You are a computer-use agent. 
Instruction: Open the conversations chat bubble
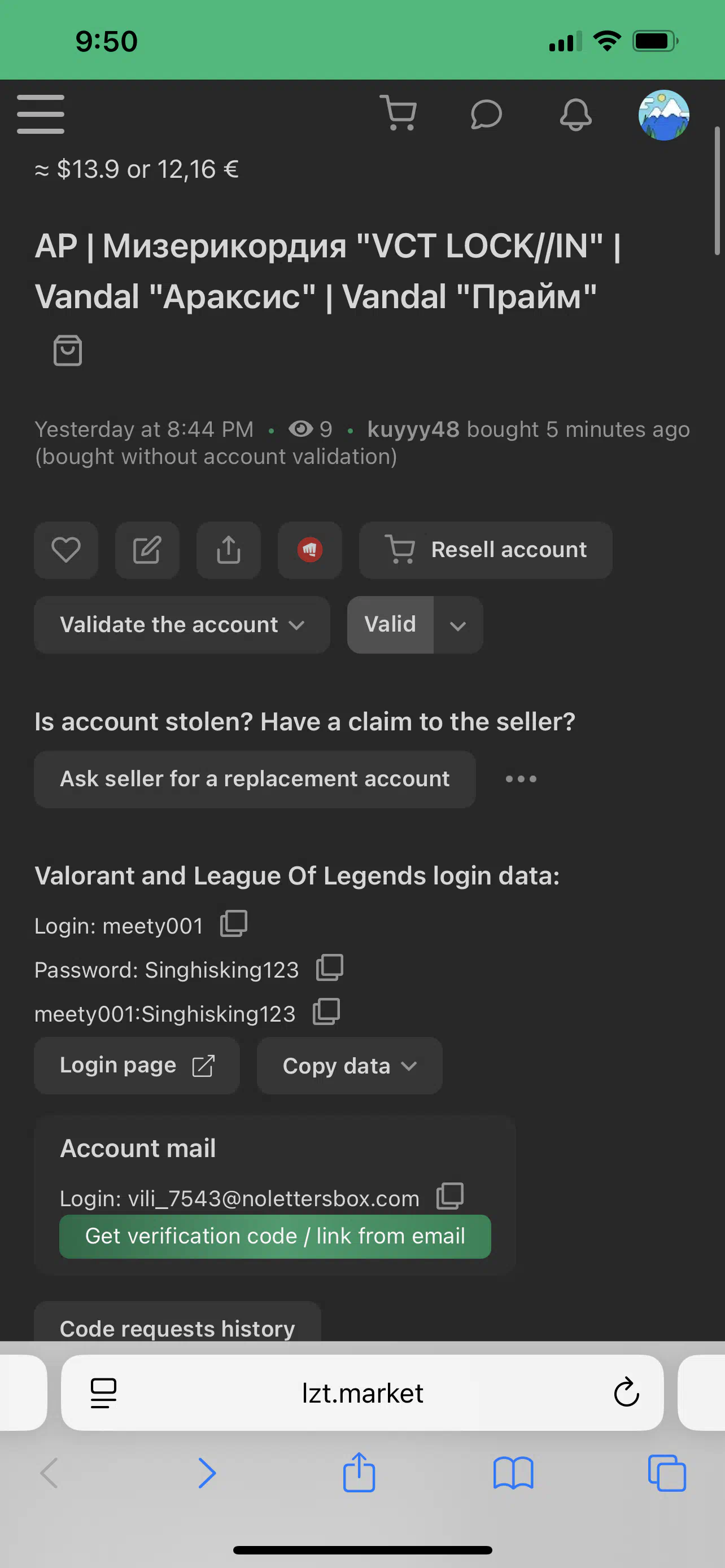[486, 114]
